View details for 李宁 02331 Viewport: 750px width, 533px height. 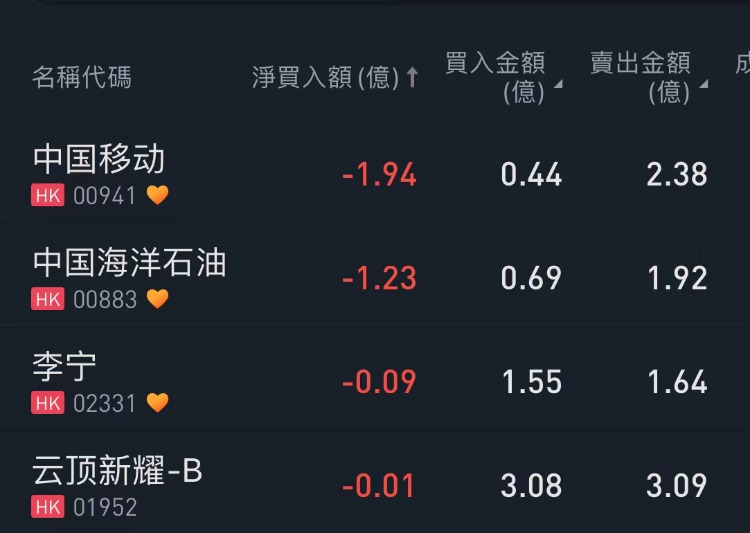click(66, 381)
